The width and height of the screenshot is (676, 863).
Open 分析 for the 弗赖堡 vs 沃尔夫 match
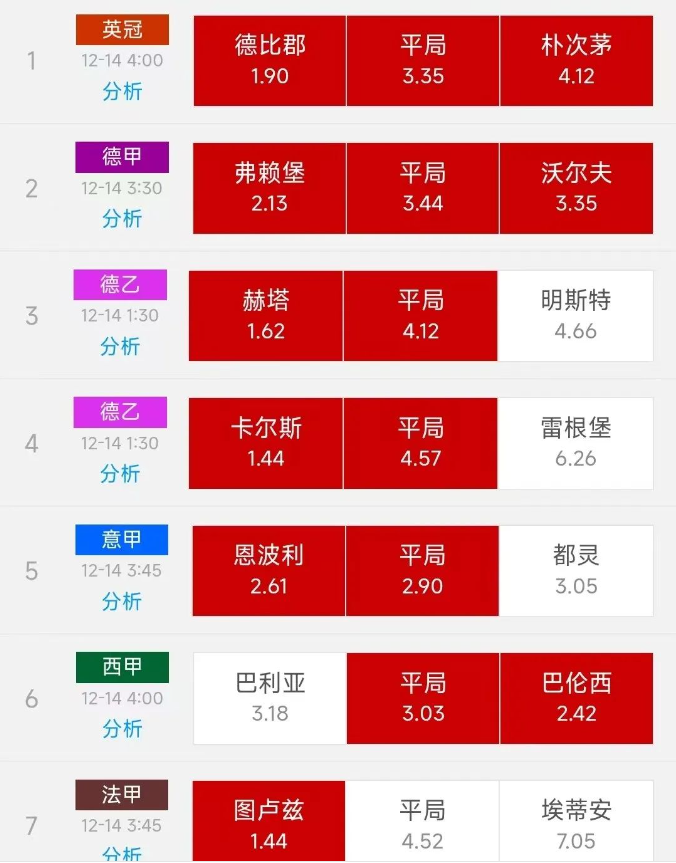tap(122, 219)
